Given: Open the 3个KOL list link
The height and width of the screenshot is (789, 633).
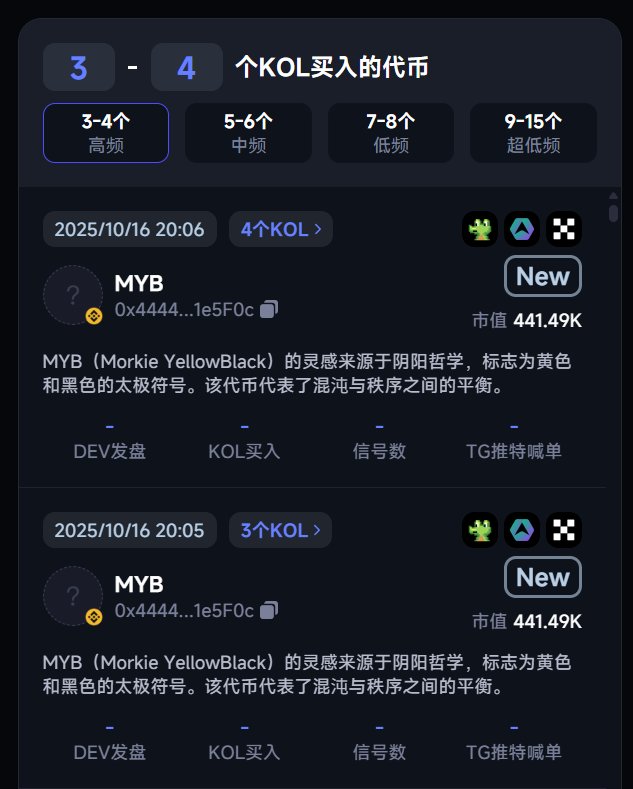Looking at the screenshot, I should 280,530.
